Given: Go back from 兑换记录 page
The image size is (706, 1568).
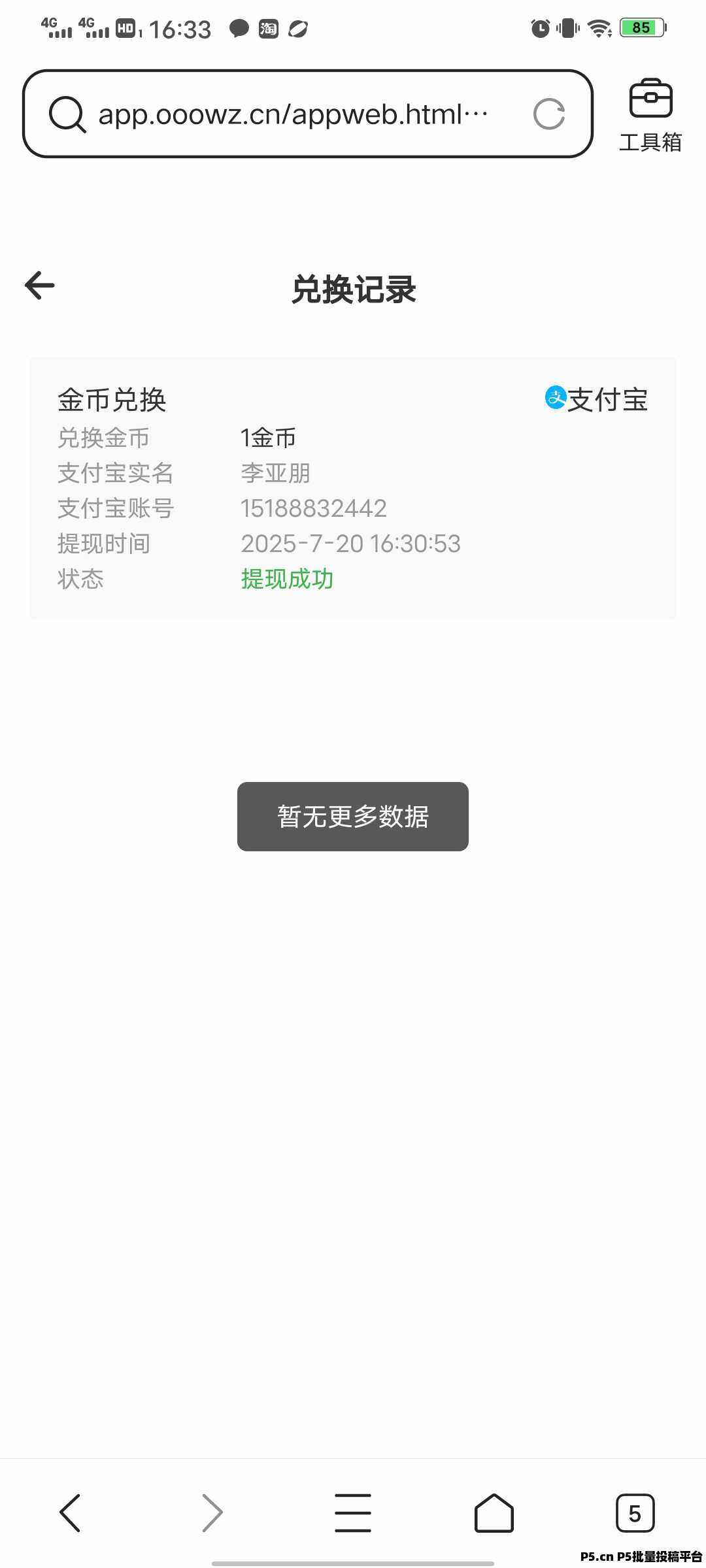Looking at the screenshot, I should pyautogui.click(x=40, y=286).
